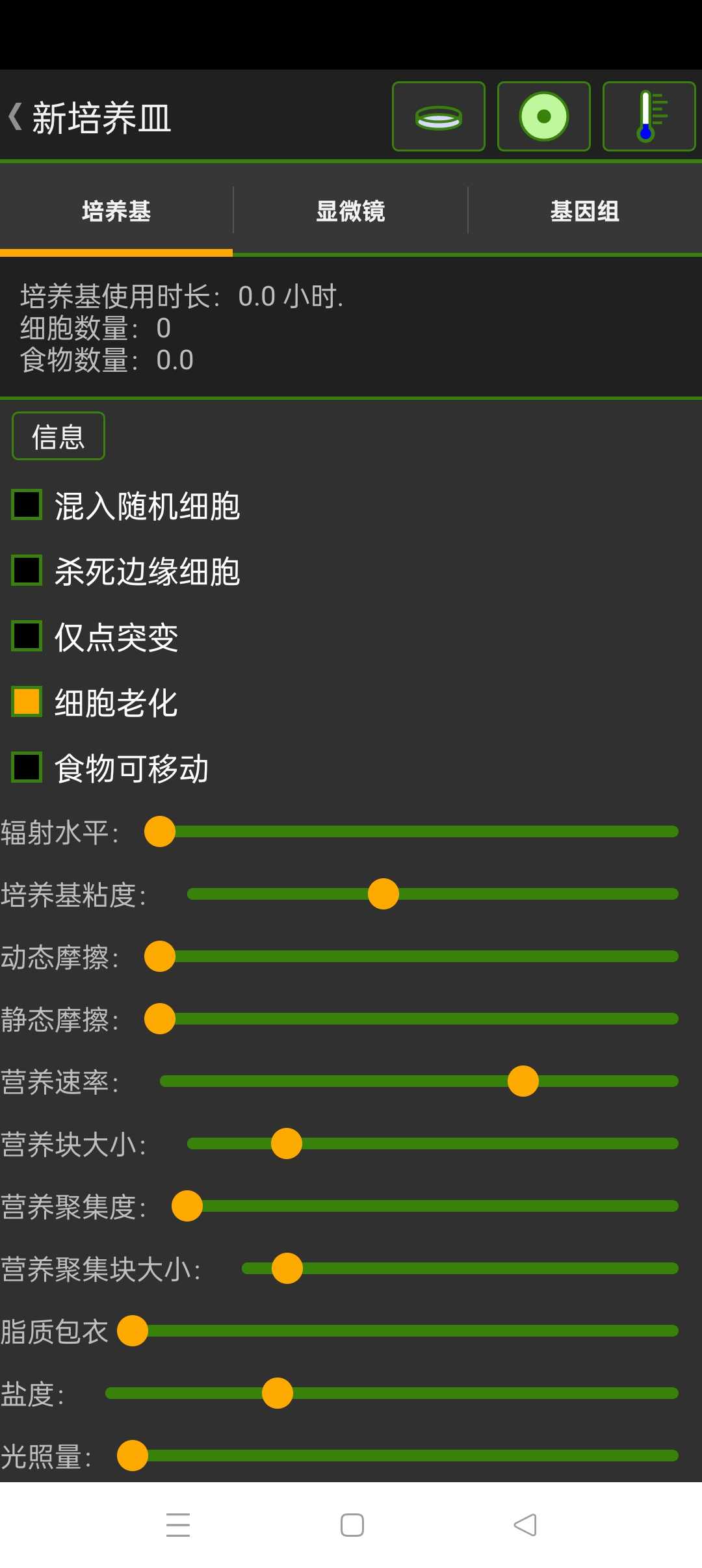Open the 信息 button

pyautogui.click(x=58, y=436)
